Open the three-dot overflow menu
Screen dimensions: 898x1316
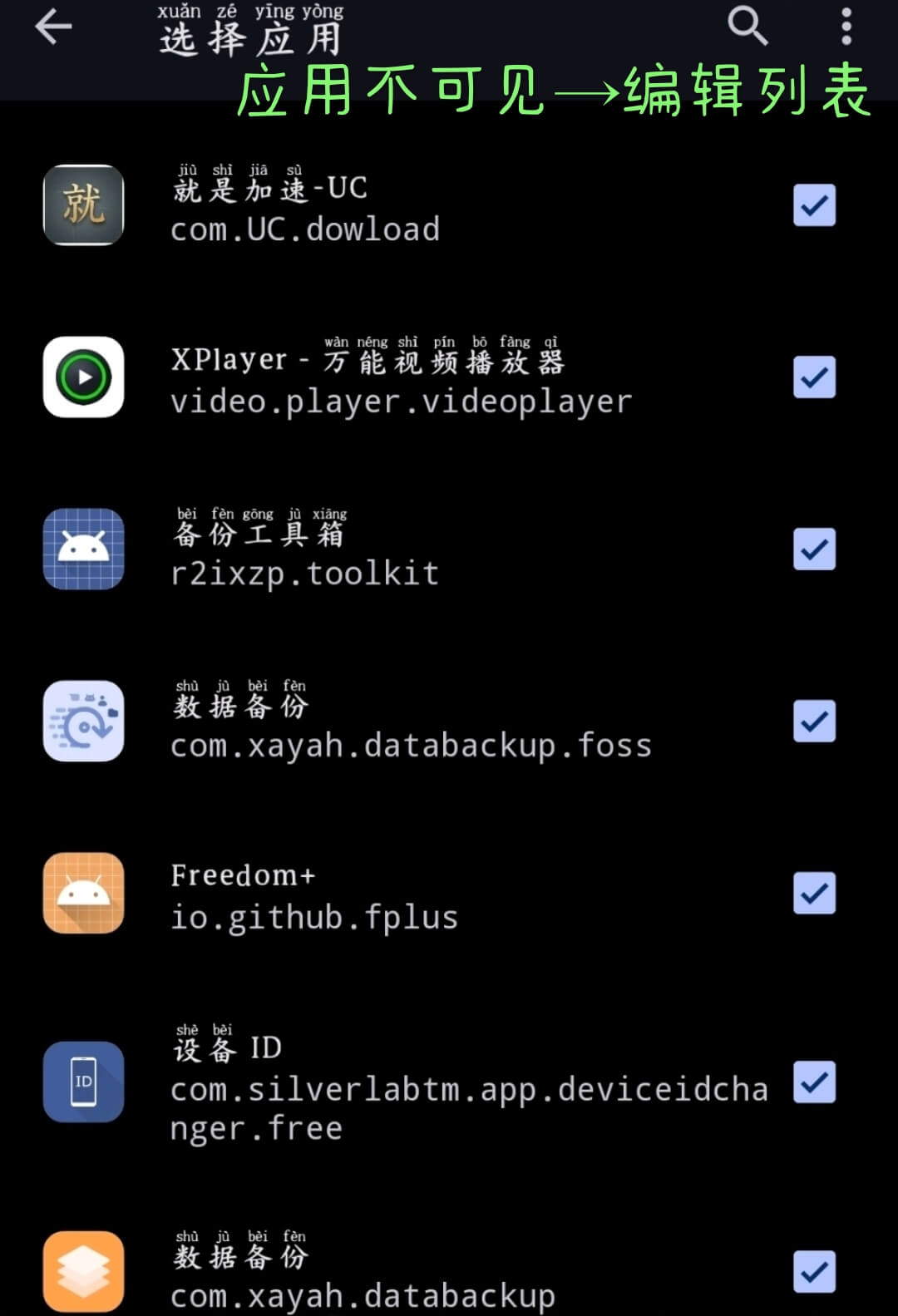tap(846, 27)
